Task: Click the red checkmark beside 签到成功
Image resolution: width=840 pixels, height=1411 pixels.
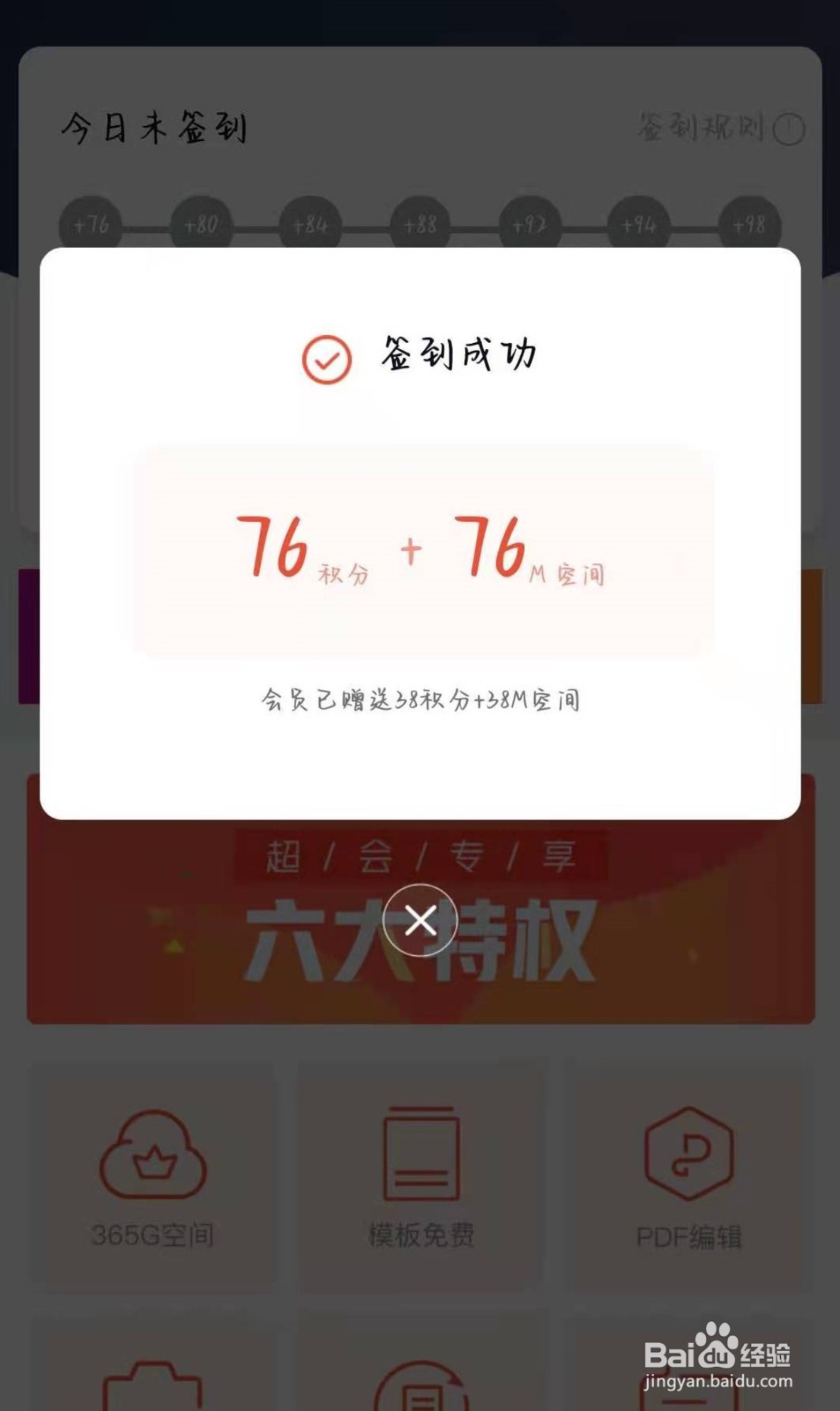Action: pyautogui.click(x=324, y=357)
